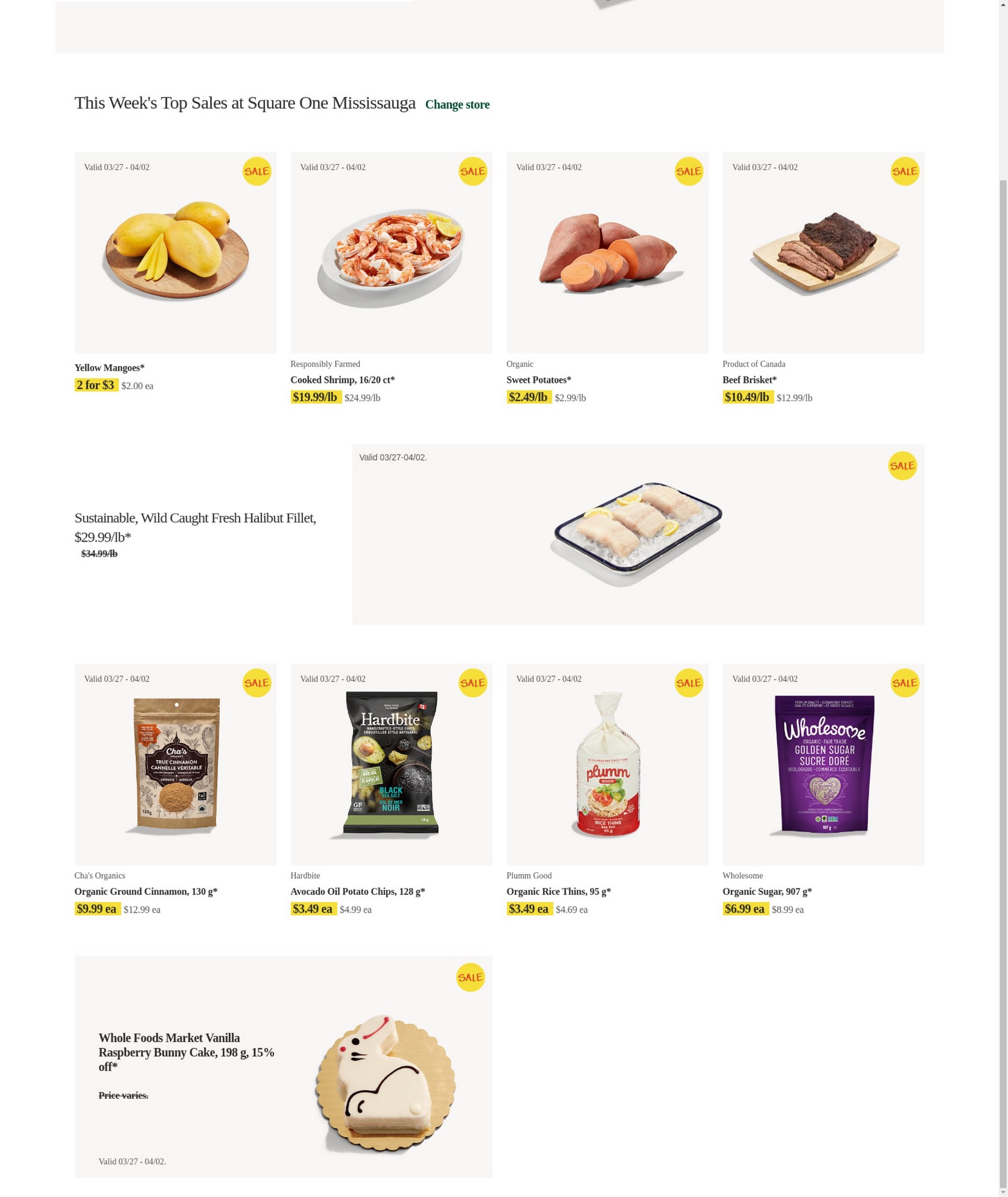Image resolution: width=1008 pixels, height=1197 pixels.
Task: Tap the Change store link
Action: pyautogui.click(x=457, y=105)
